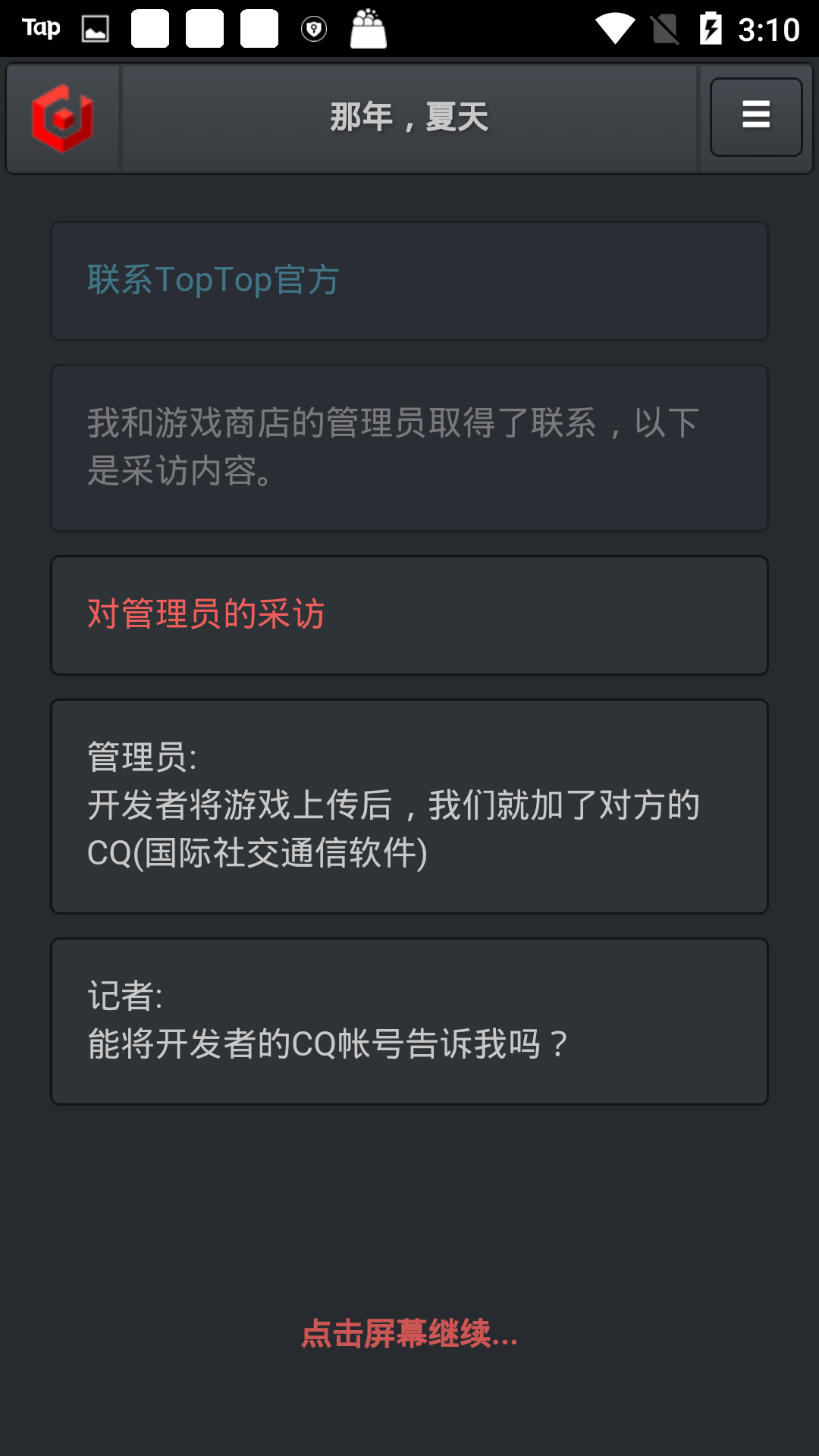Click the third white square notification icon
The height and width of the screenshot is (1456, 819).
coord(257,27)
